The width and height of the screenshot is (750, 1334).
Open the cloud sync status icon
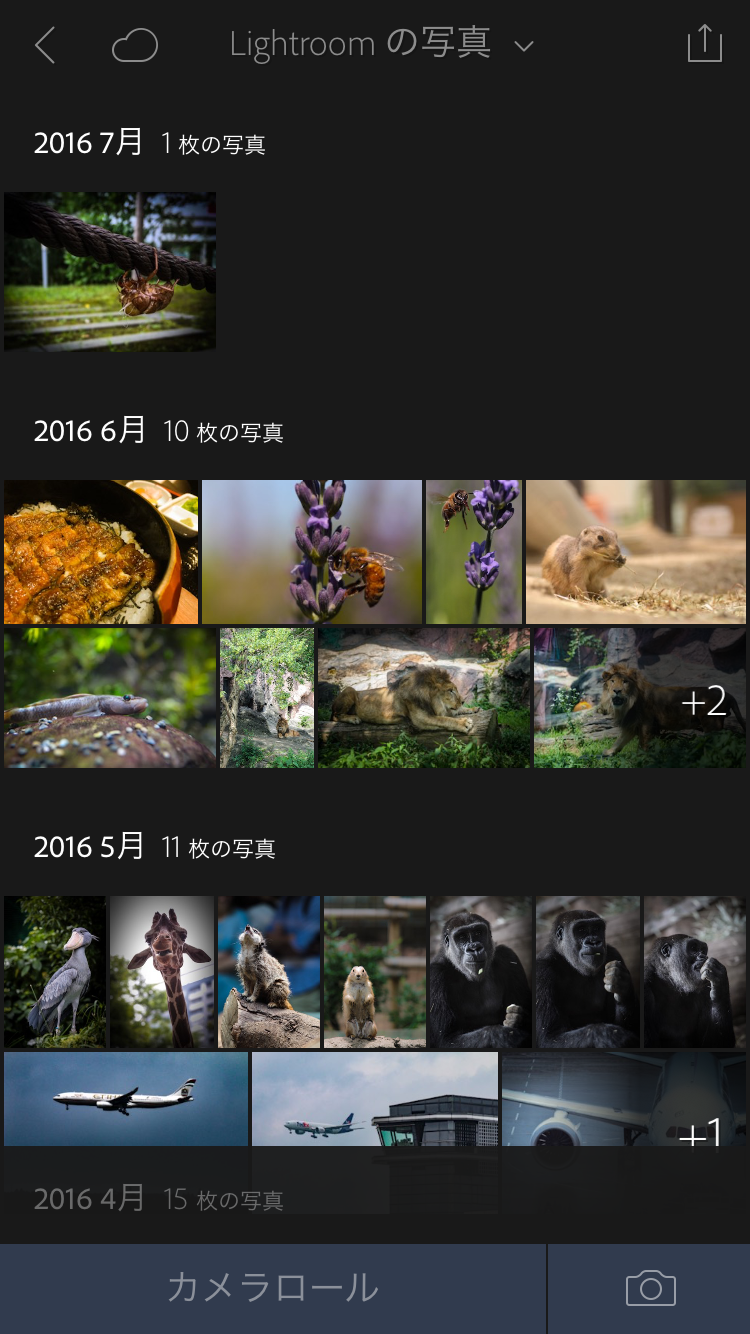point(135,46)
